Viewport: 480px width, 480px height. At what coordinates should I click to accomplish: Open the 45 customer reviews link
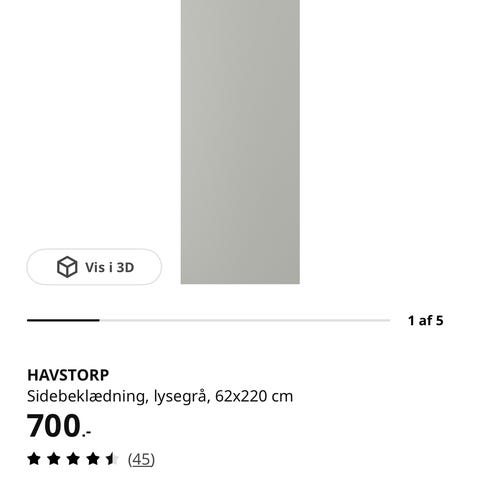click(141, 459)
